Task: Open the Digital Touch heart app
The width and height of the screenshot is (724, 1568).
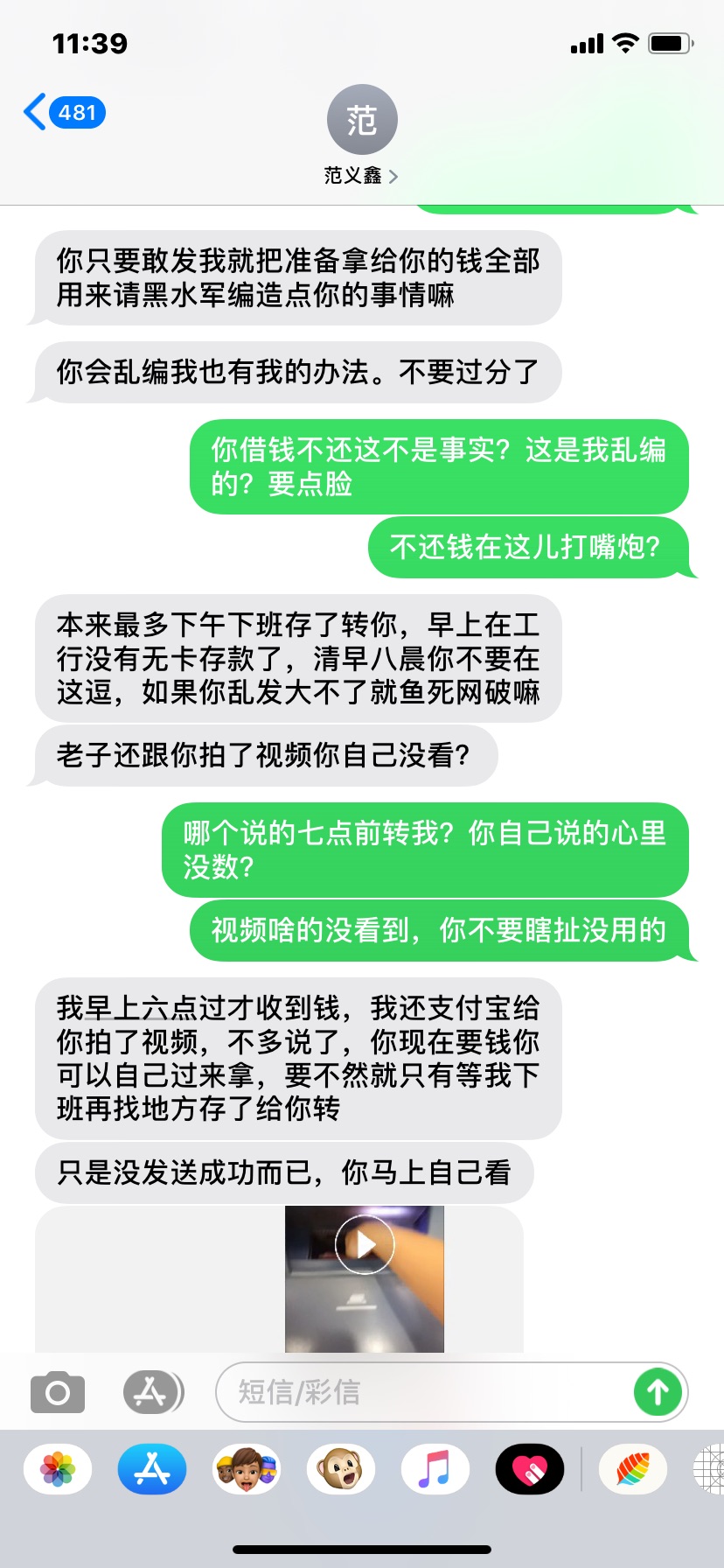Action: [529, 1469]
